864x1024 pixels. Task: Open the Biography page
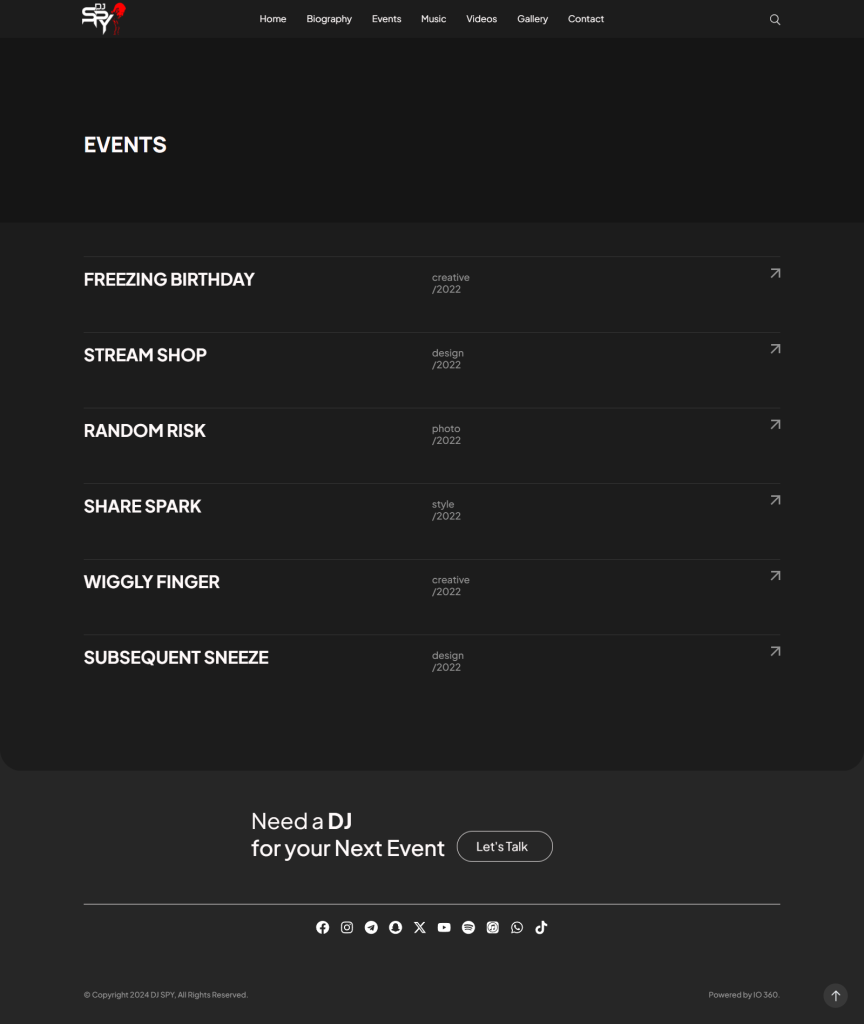pos(329,19)
